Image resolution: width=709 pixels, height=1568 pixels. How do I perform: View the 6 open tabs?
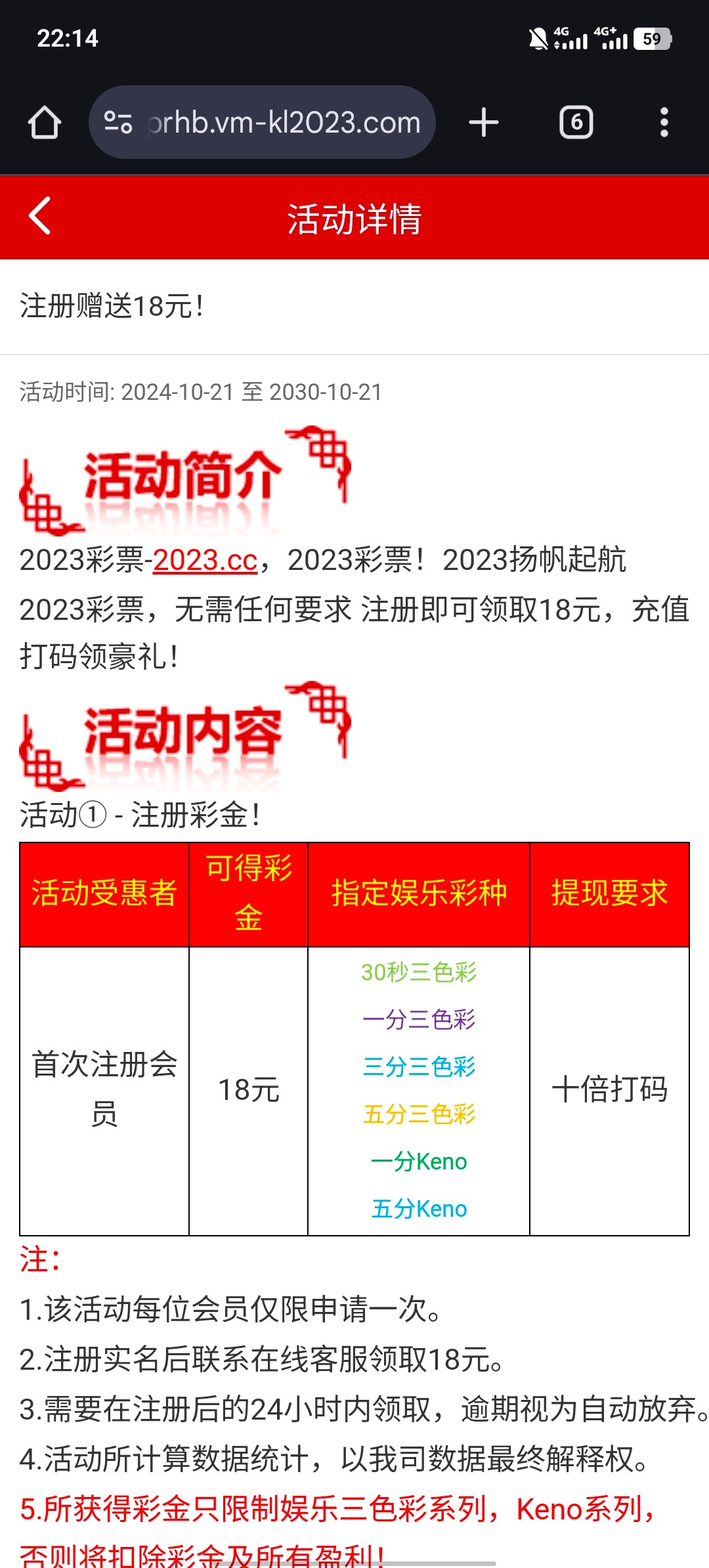click(576, 123)
